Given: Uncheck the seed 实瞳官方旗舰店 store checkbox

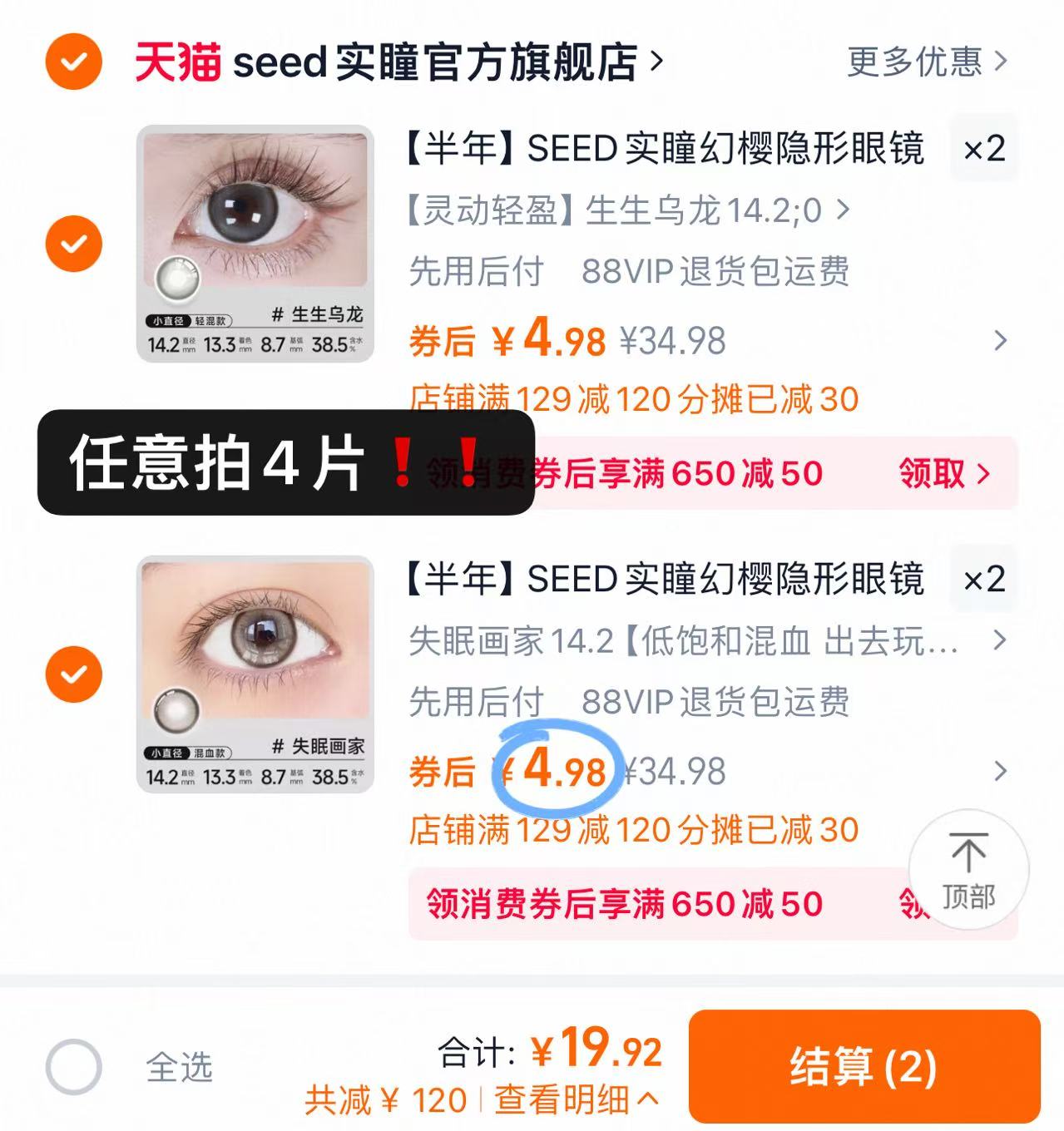Looking at the screenshot, I should point(73,62).
